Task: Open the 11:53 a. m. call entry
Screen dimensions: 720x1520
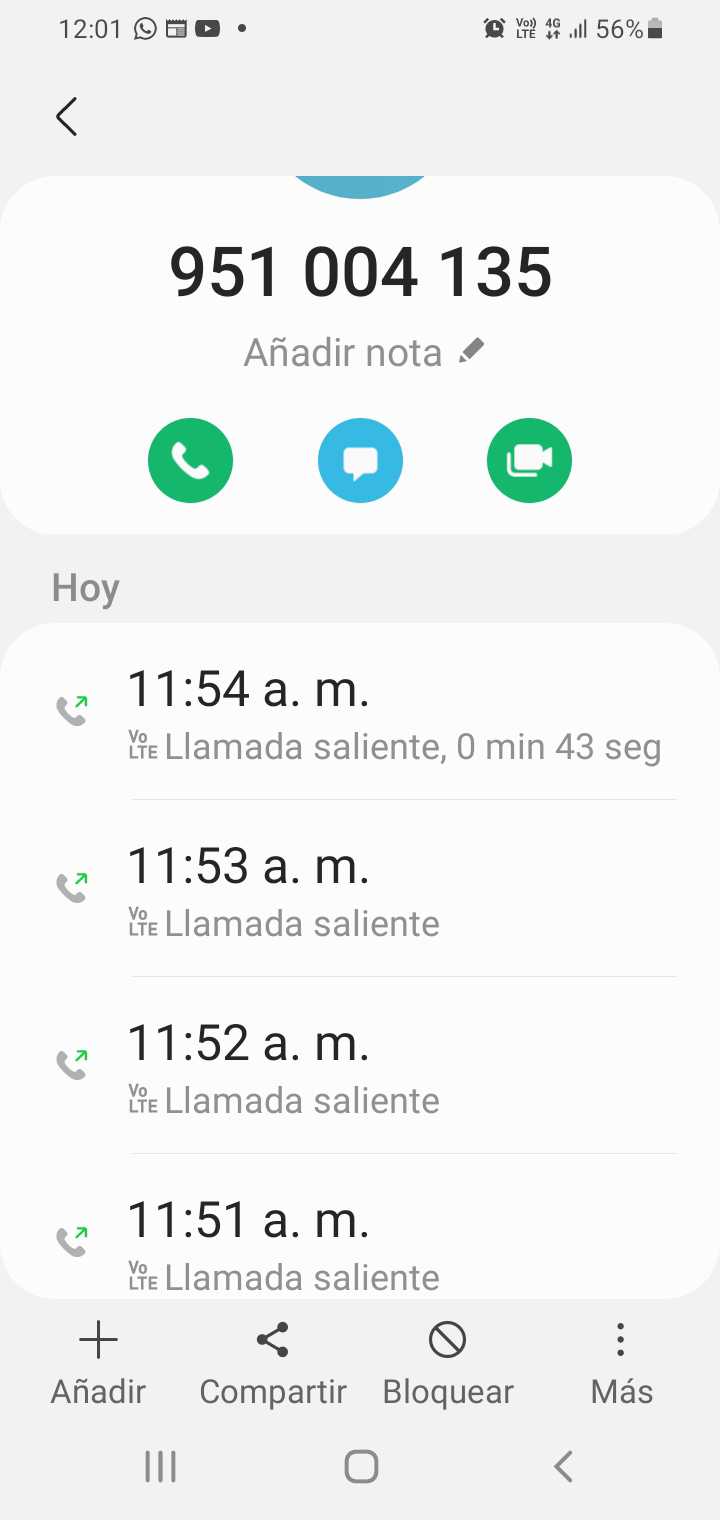Action: (x=360, y=890)
